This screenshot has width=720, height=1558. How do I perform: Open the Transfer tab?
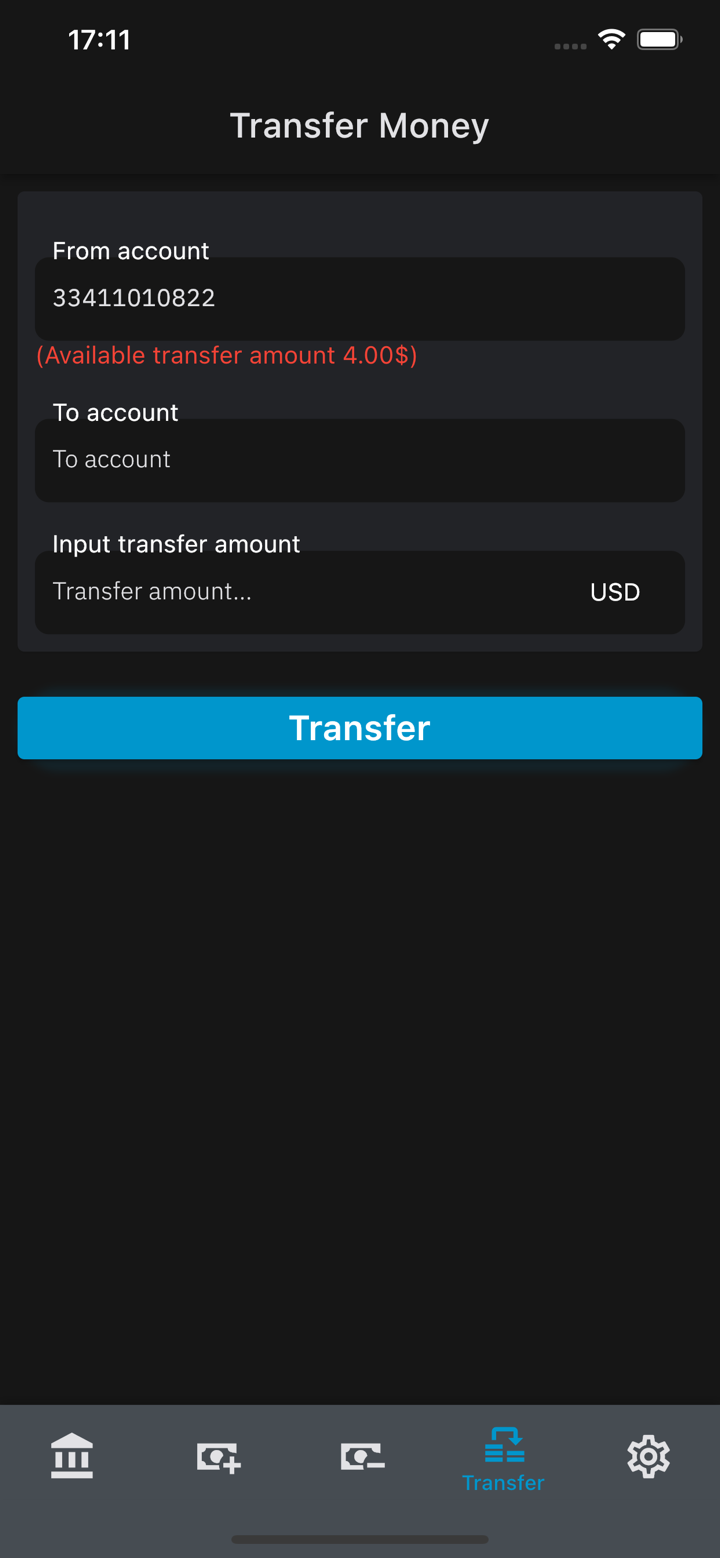point(504,1460)
